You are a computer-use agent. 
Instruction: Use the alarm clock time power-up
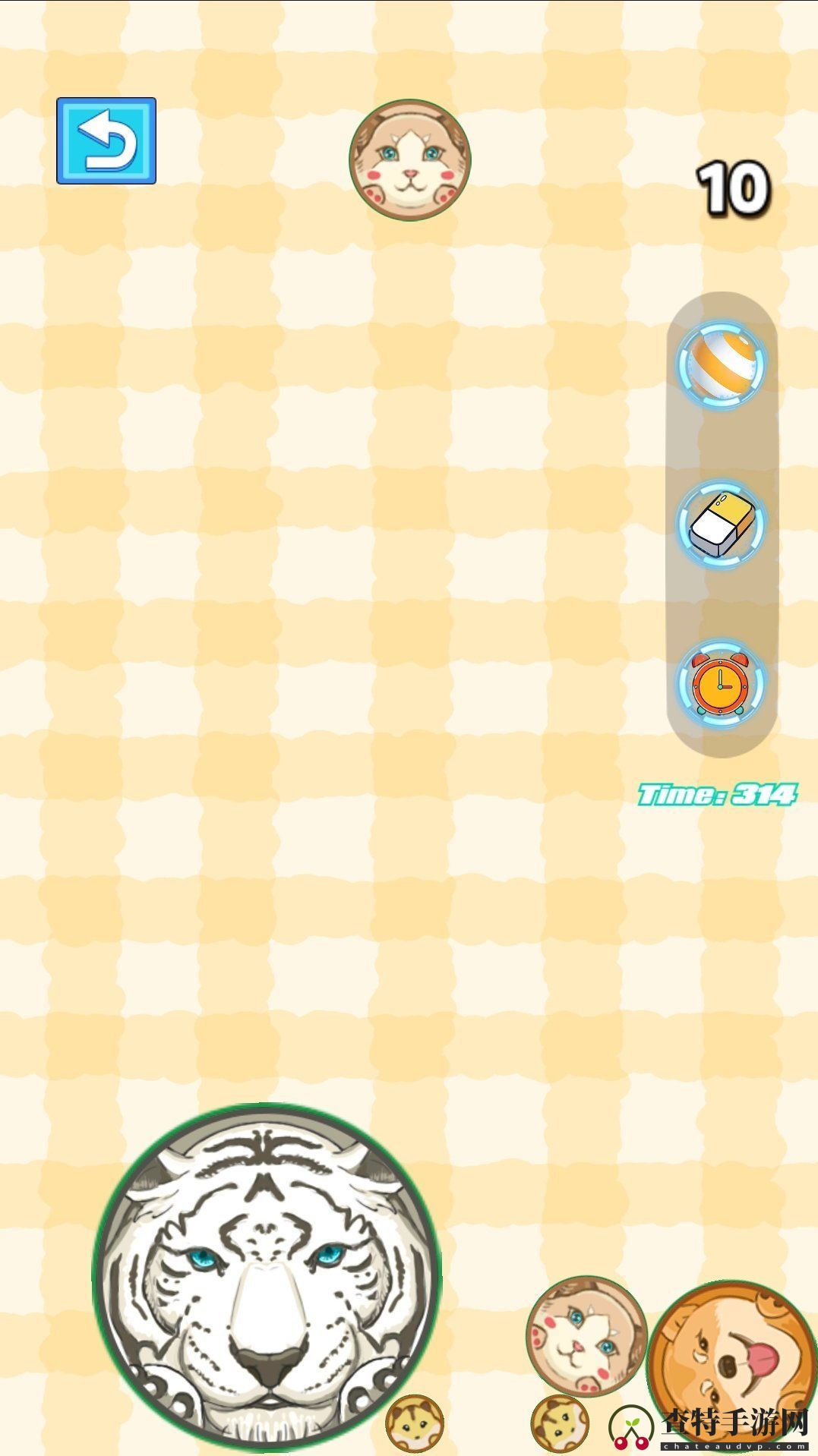pyautogui.click(x=721, y=683)
